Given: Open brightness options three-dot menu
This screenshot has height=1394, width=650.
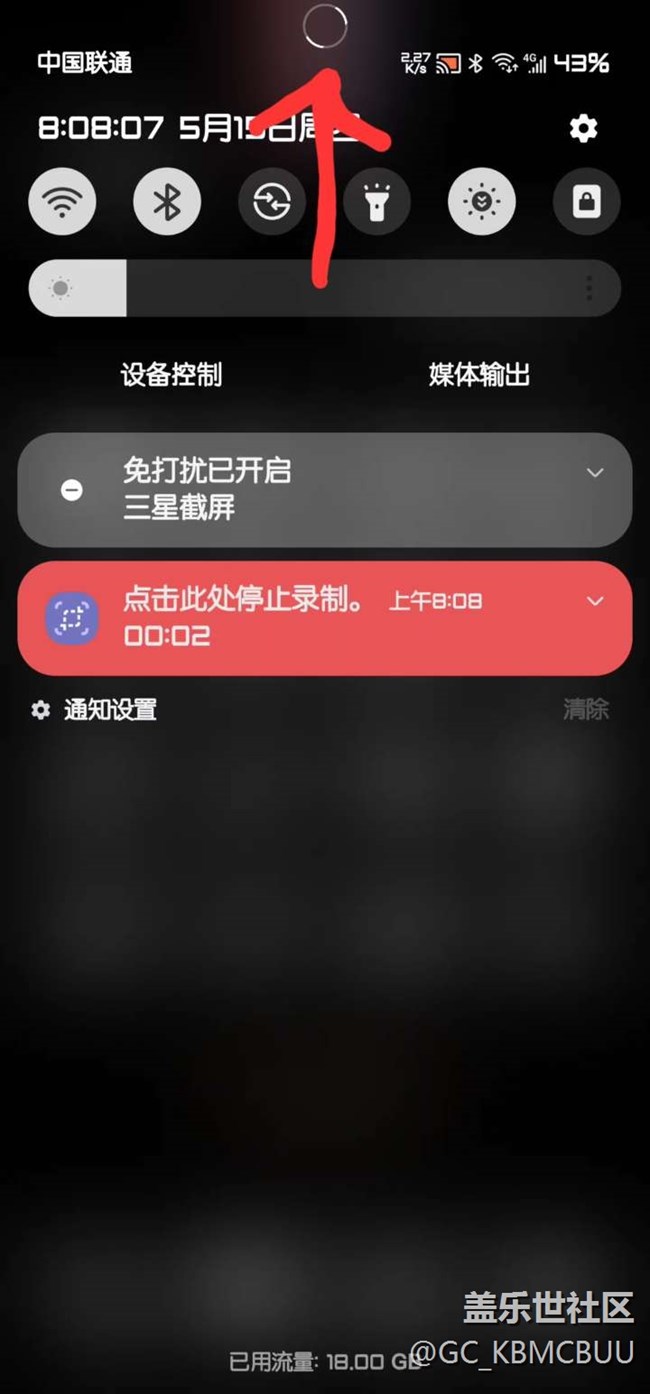Looking at the screenshot, I should [588, 288].
